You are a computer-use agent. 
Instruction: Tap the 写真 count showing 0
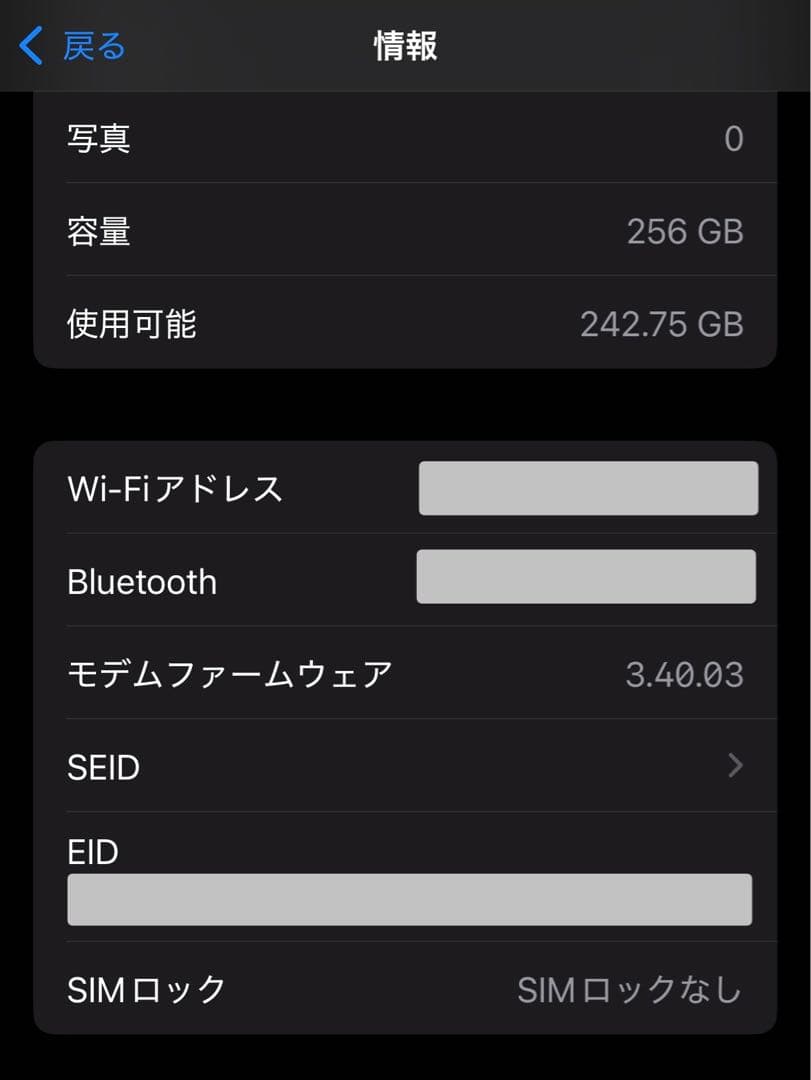coord(734,139)
